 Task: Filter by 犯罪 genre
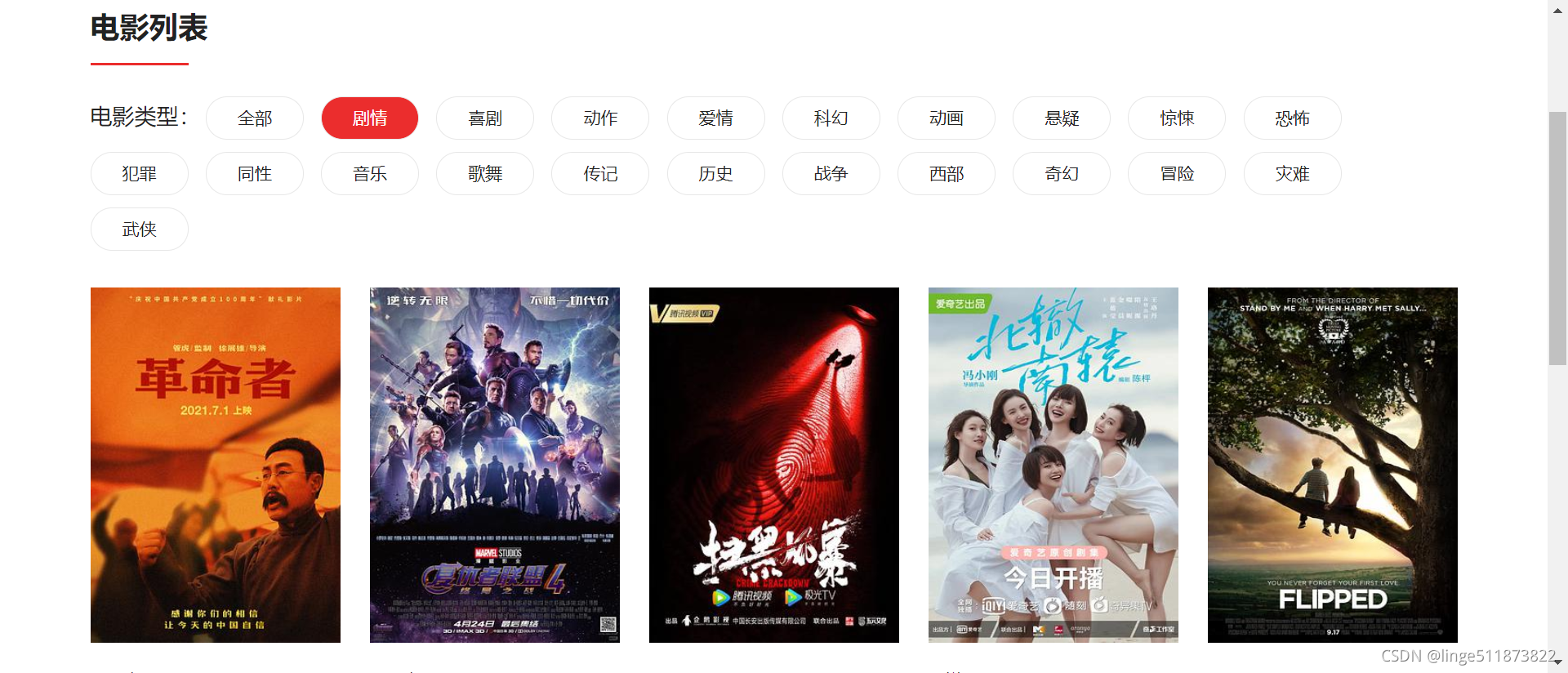(140, 174)
